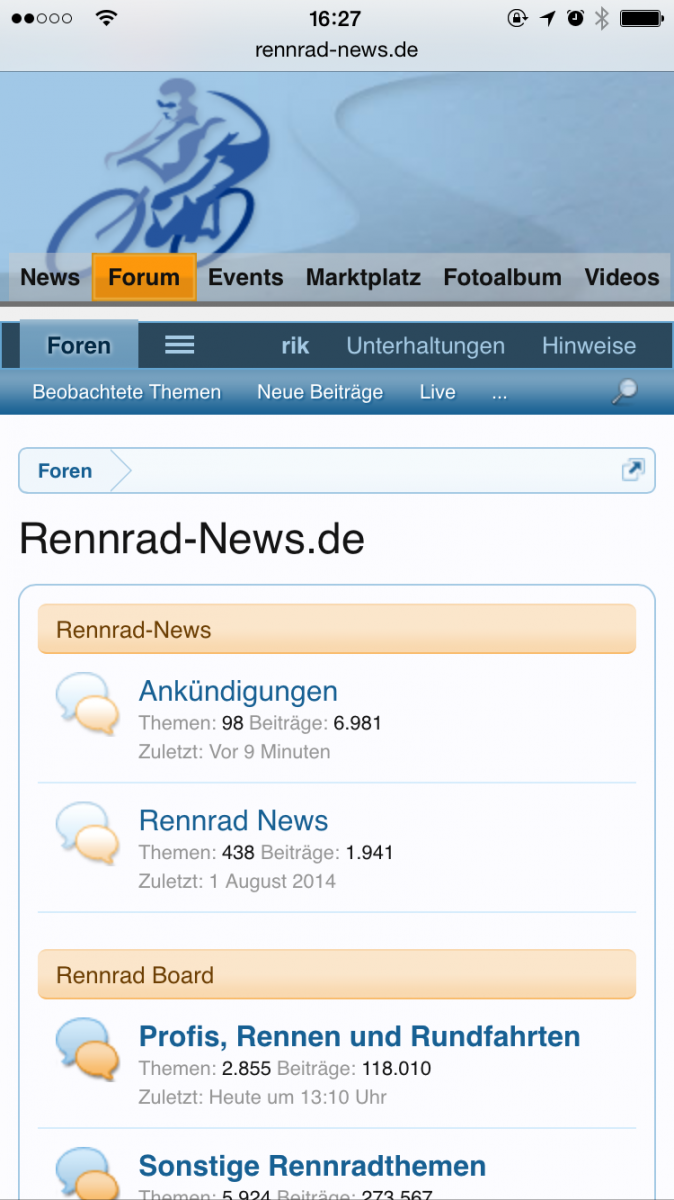Check the Hinweise alerts
The width and height of the screenshot is (674, 1200).
[589, 346]
